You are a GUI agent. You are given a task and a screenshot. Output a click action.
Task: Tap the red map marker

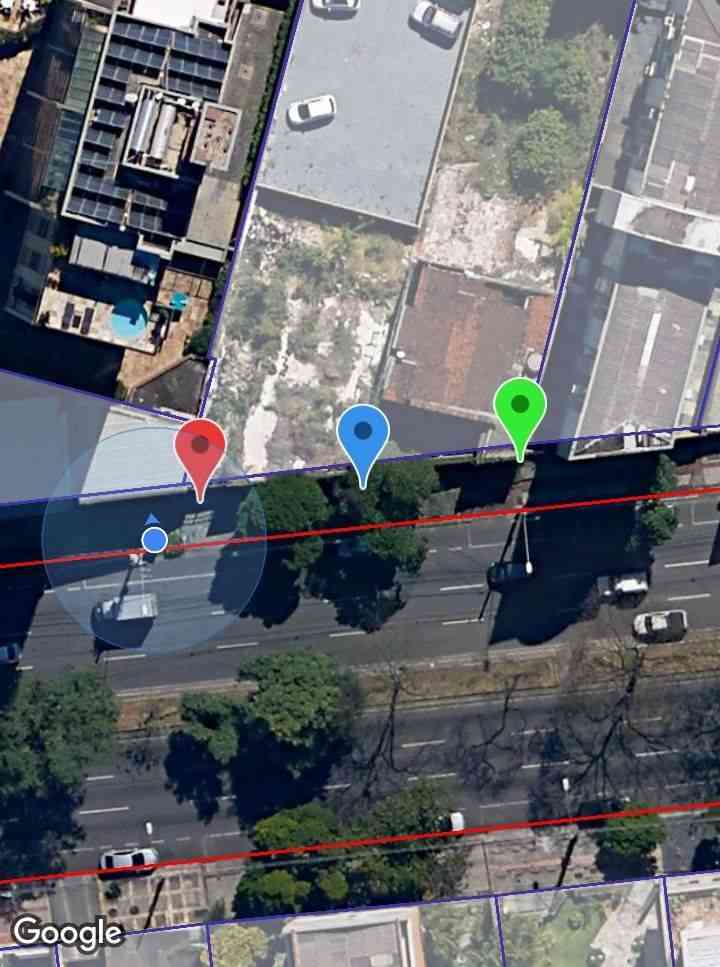click(x=200, y=450)
